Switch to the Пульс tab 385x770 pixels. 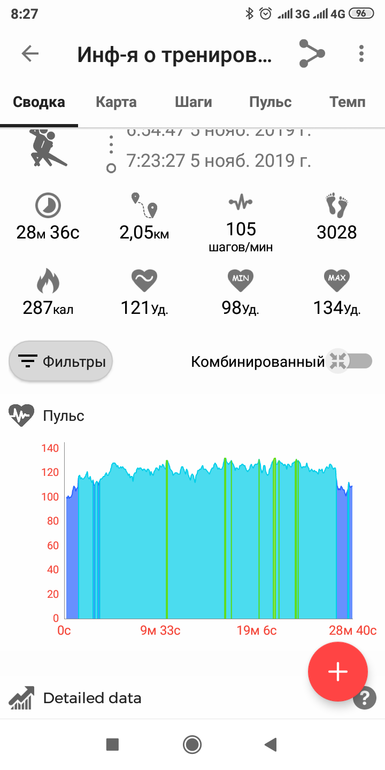coord(270,102)
